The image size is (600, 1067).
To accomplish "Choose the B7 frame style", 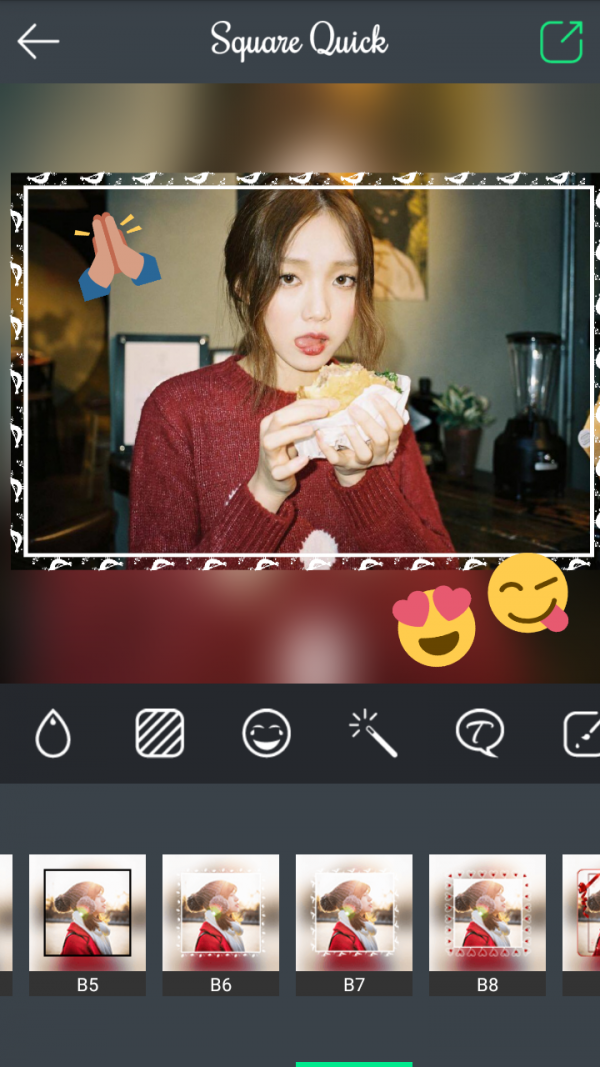I will coord(354,923).
